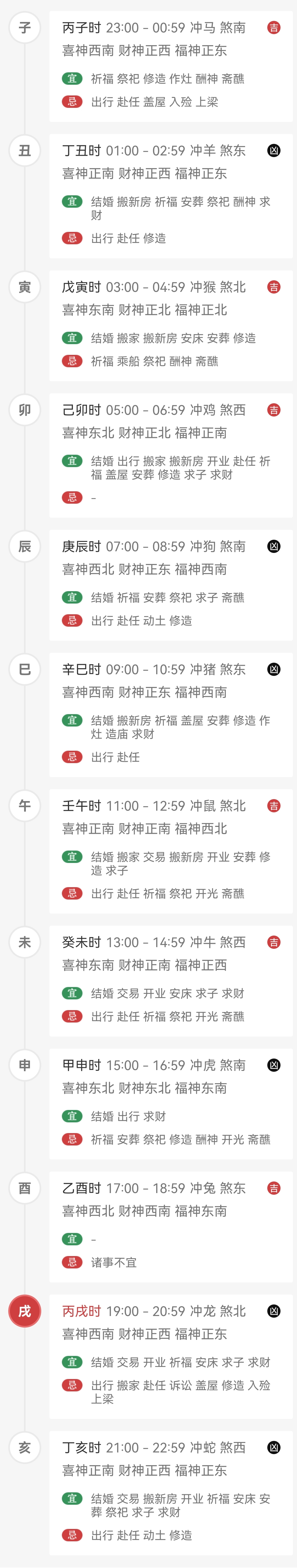This screenshot has width=297, height=1568.
Task: Jump to the 寅 hour marker
Action: pos(25,287)
